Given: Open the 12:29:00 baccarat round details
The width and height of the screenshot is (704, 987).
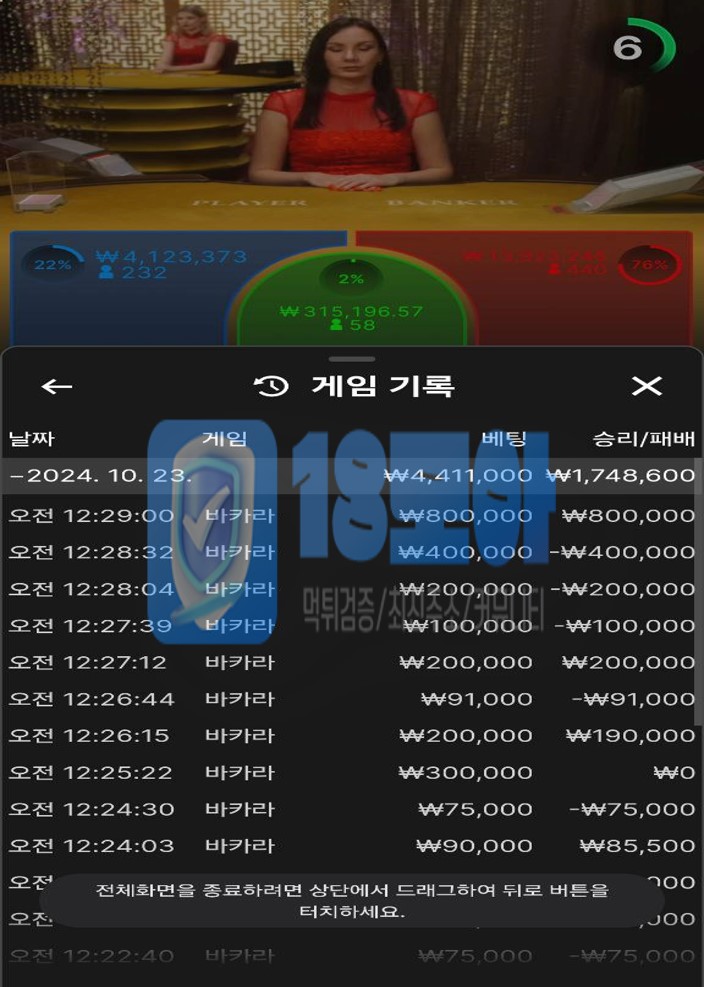Looking at the screenshot, I should pyautogui.click(x=350, y=516).
